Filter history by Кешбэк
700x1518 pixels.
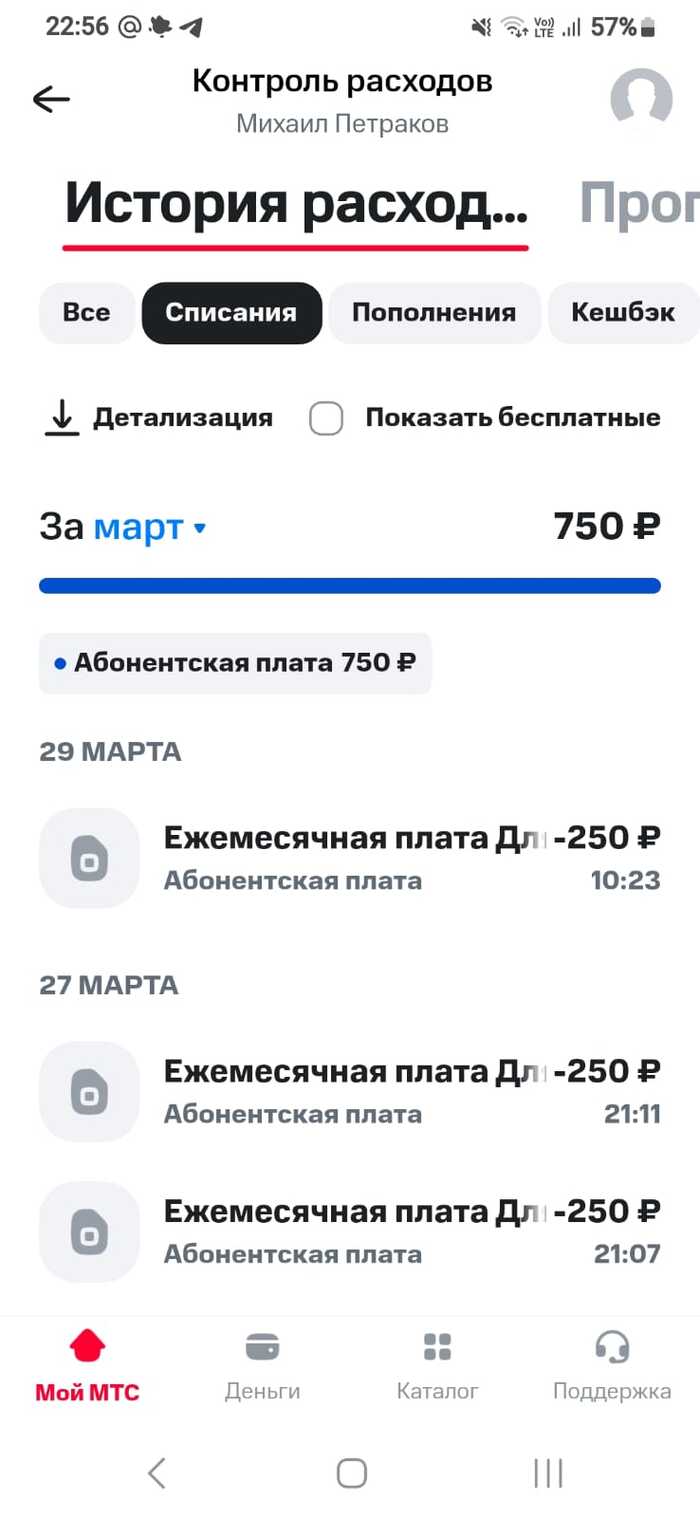622,313
